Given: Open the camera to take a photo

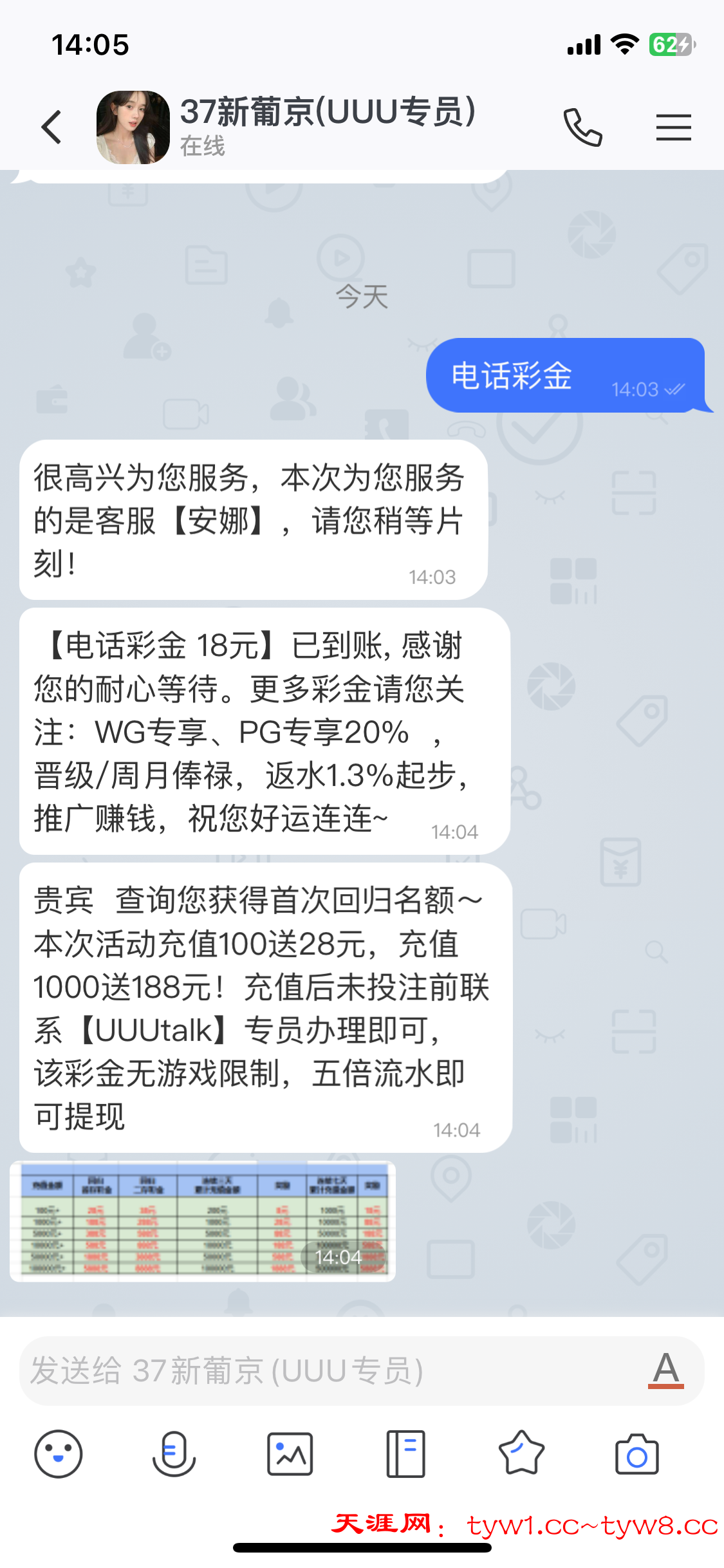Looking at the screenshot, I should point(636,1454).
